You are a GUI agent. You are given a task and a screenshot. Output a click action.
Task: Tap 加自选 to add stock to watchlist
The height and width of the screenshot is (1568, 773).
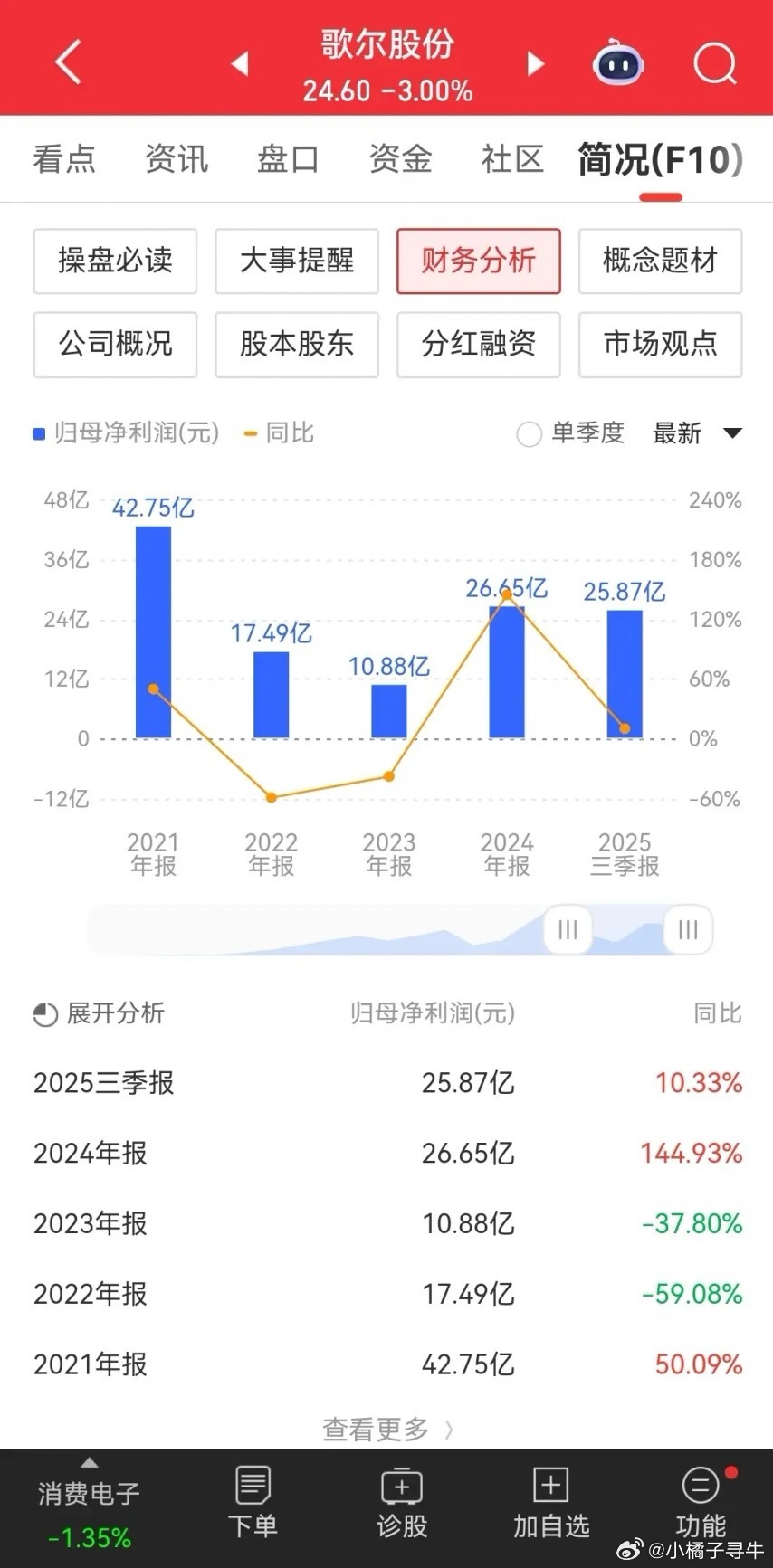click(x=549, y=1500)
